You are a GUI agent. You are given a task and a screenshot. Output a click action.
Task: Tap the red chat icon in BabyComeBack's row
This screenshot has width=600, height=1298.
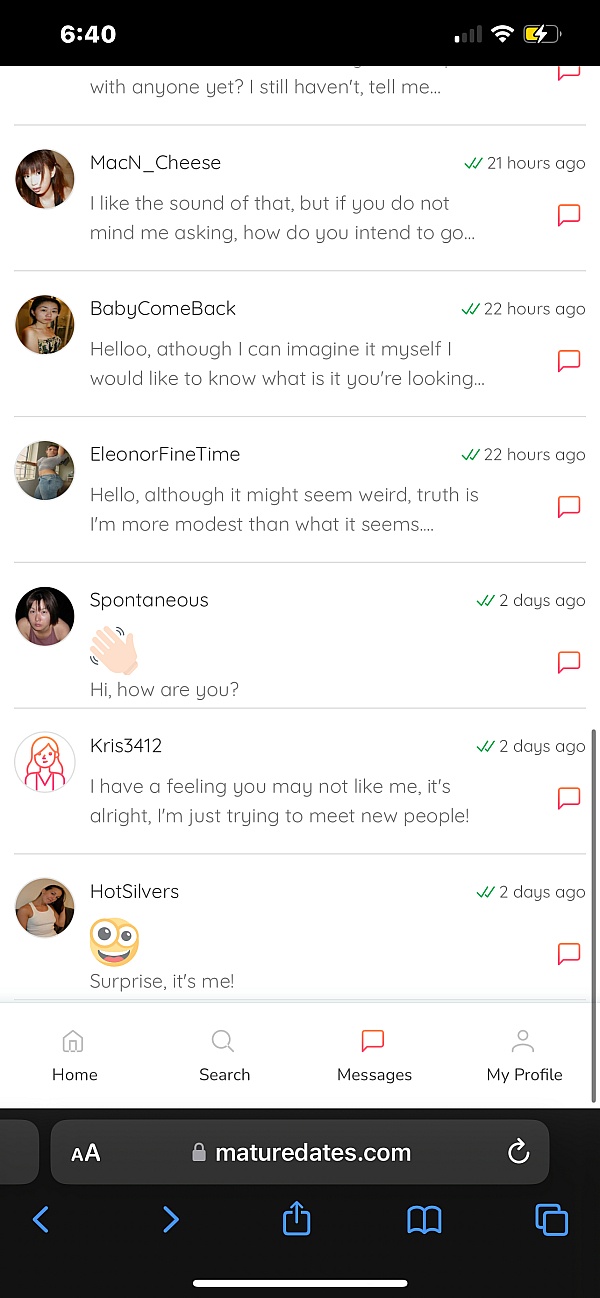(569, 361)
